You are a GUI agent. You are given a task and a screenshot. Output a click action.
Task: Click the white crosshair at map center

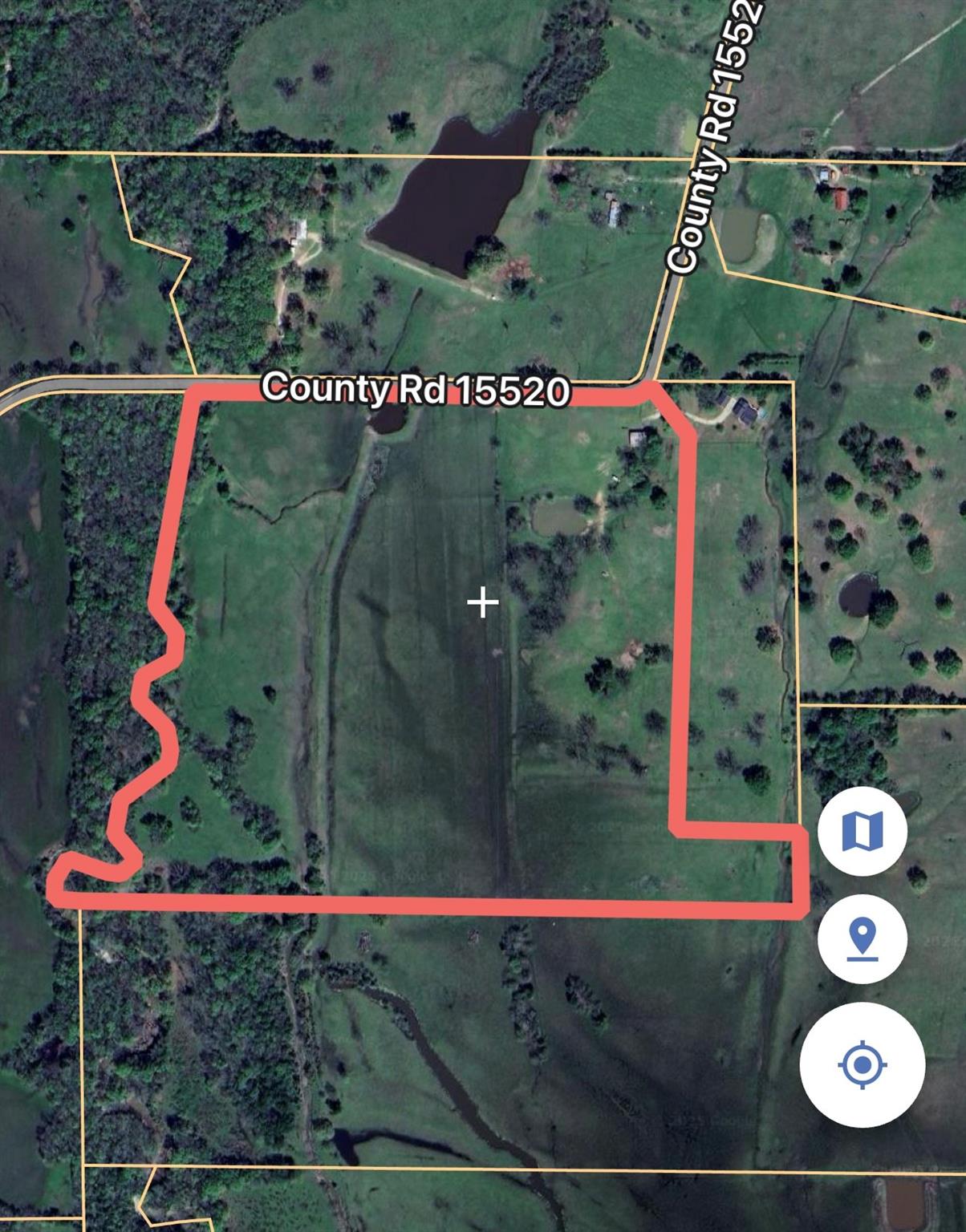pyautogui.click(x=481, y=600)
